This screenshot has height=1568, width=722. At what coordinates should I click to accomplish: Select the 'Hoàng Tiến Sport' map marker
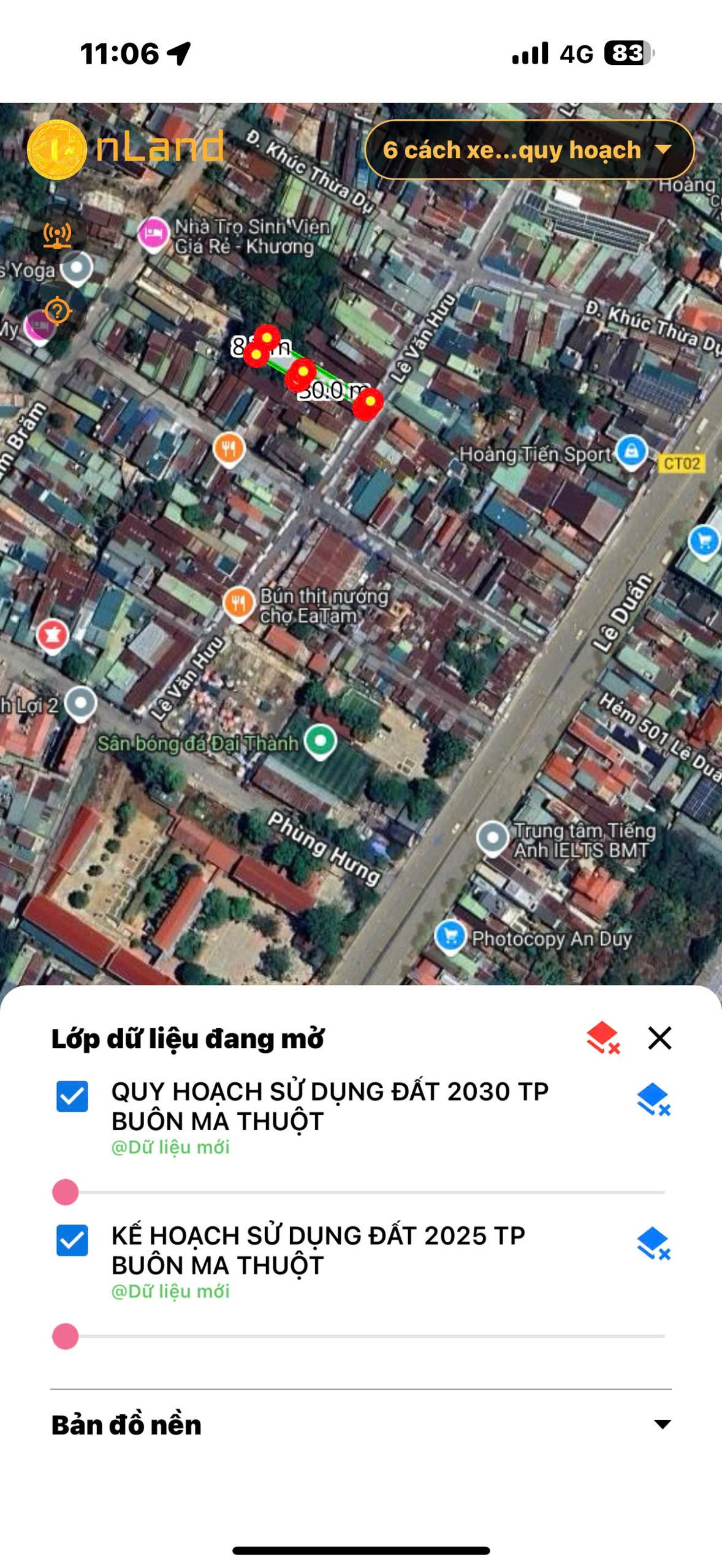tap(631, 452)
